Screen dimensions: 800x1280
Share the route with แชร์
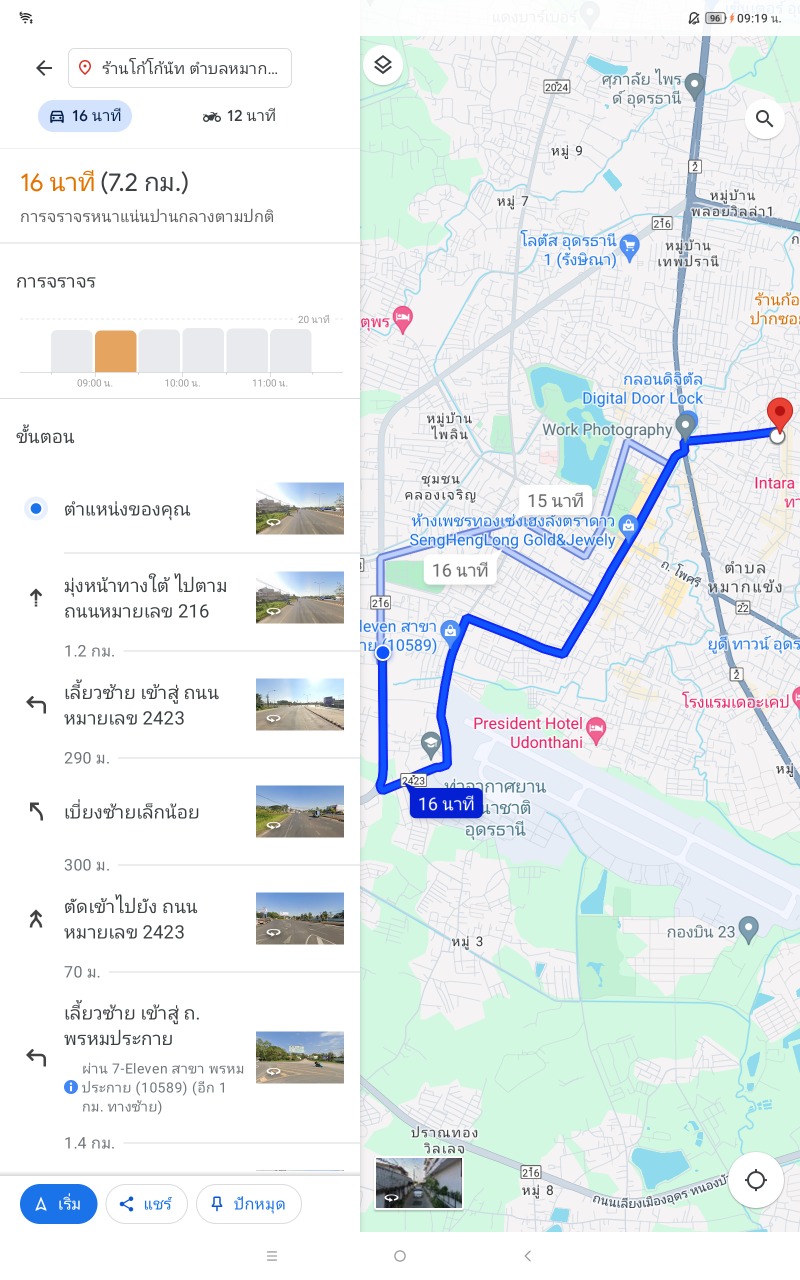[146, 1204]
